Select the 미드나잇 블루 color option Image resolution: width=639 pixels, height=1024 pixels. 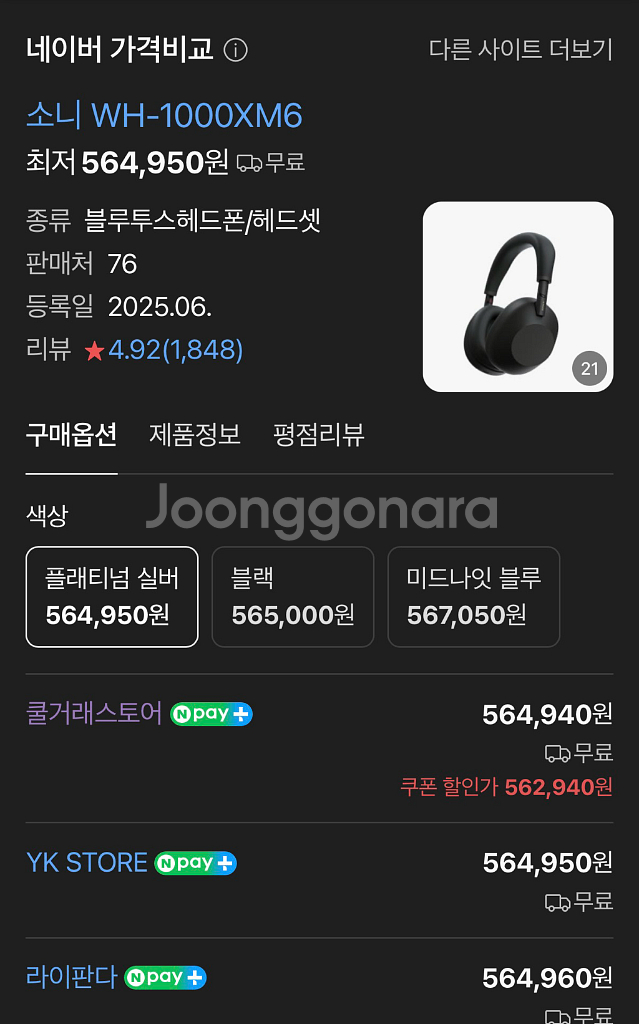click(473, 596)
